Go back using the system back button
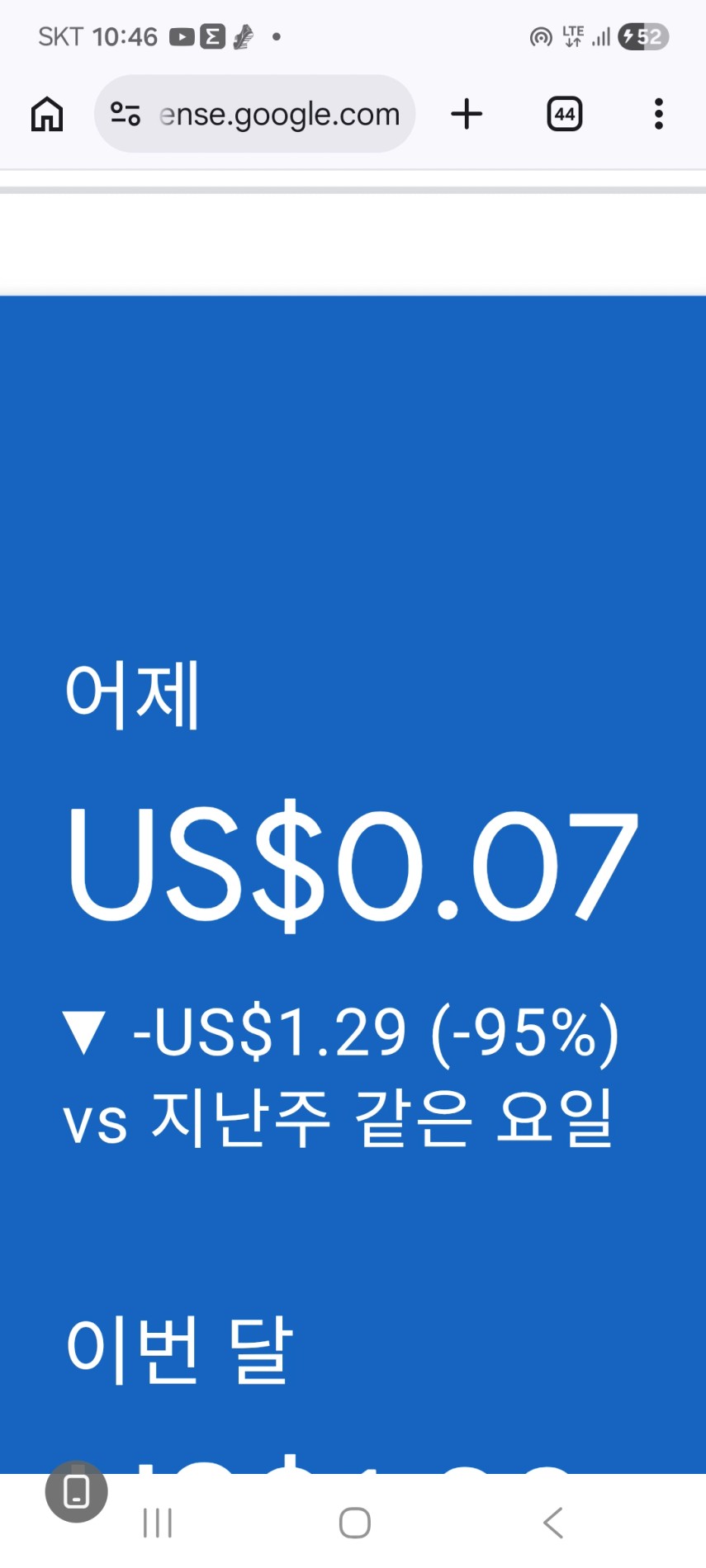The height and width of the screenshot is (1568, 706). [553, 1523]
